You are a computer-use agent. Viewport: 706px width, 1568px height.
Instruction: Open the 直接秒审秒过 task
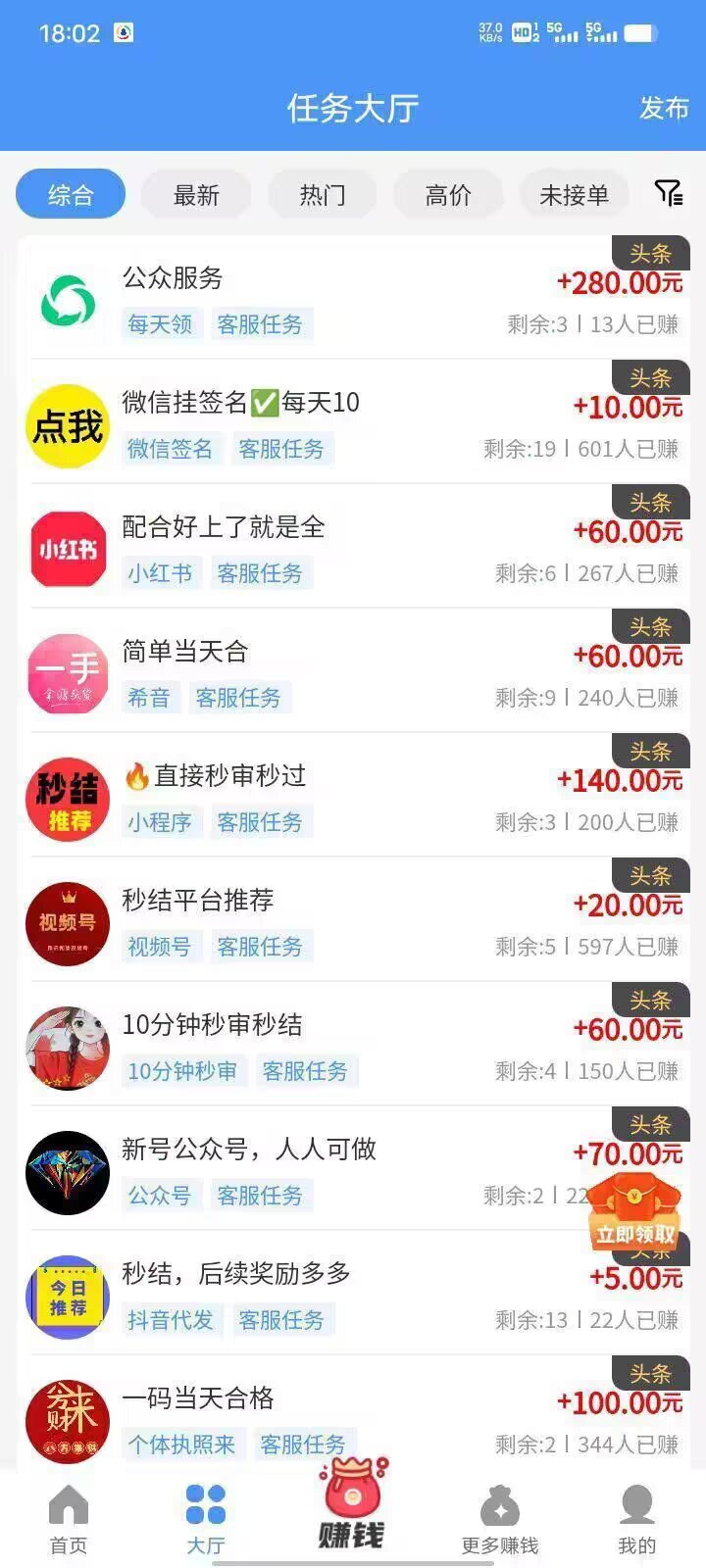pos(354,796)
